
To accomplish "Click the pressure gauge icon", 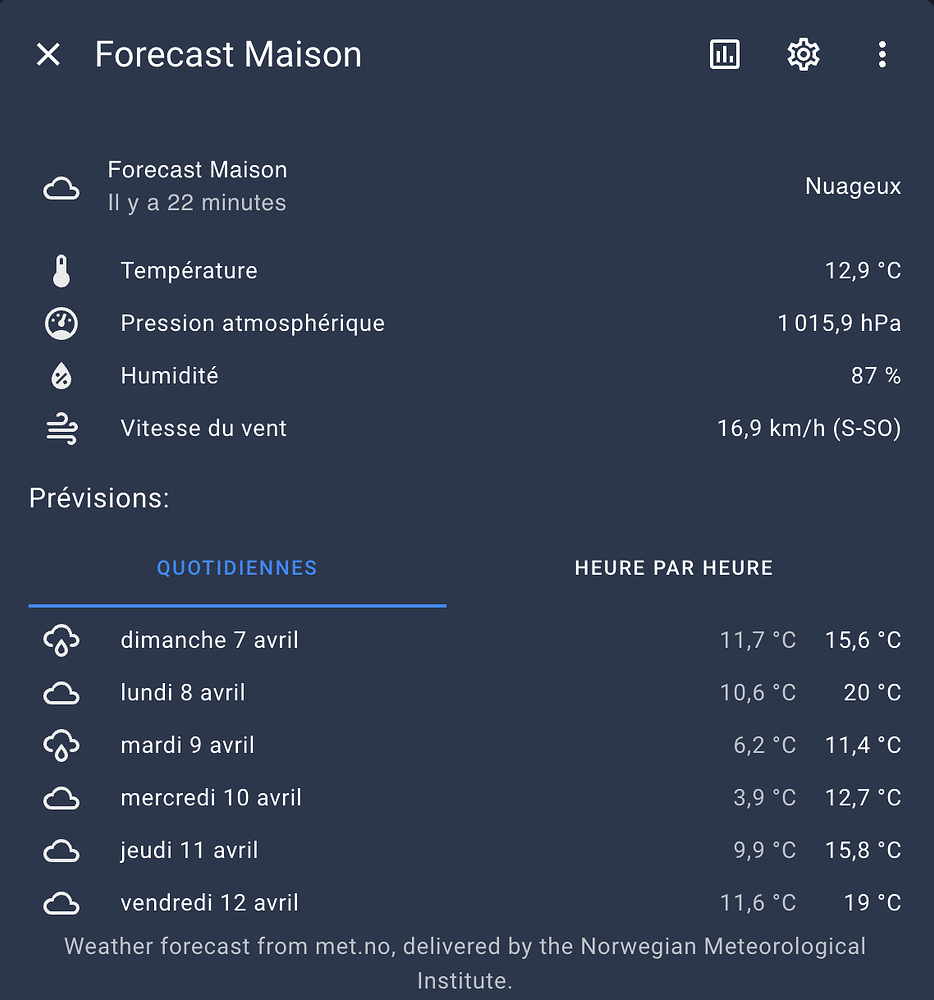I will (x=61, y=323).
